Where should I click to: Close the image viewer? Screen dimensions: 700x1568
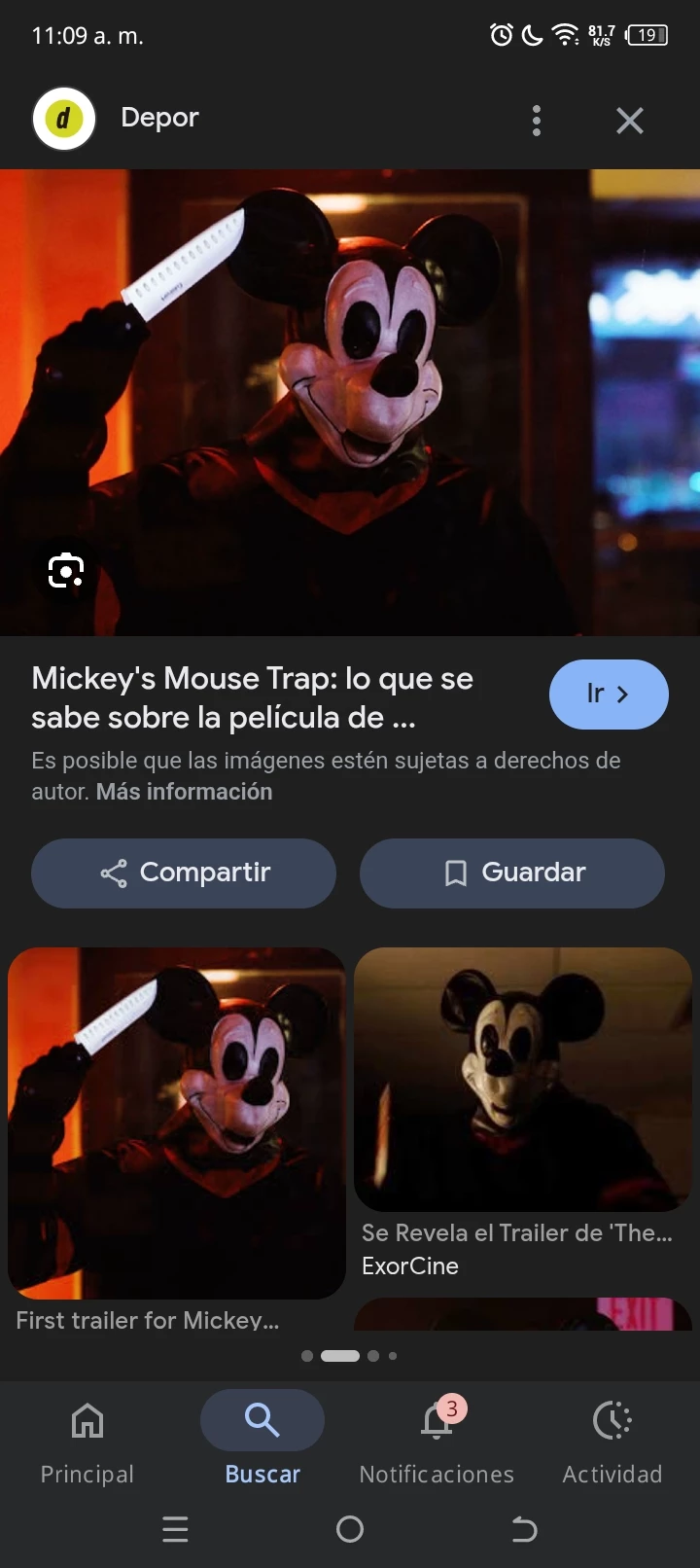(x=630, y=121)
